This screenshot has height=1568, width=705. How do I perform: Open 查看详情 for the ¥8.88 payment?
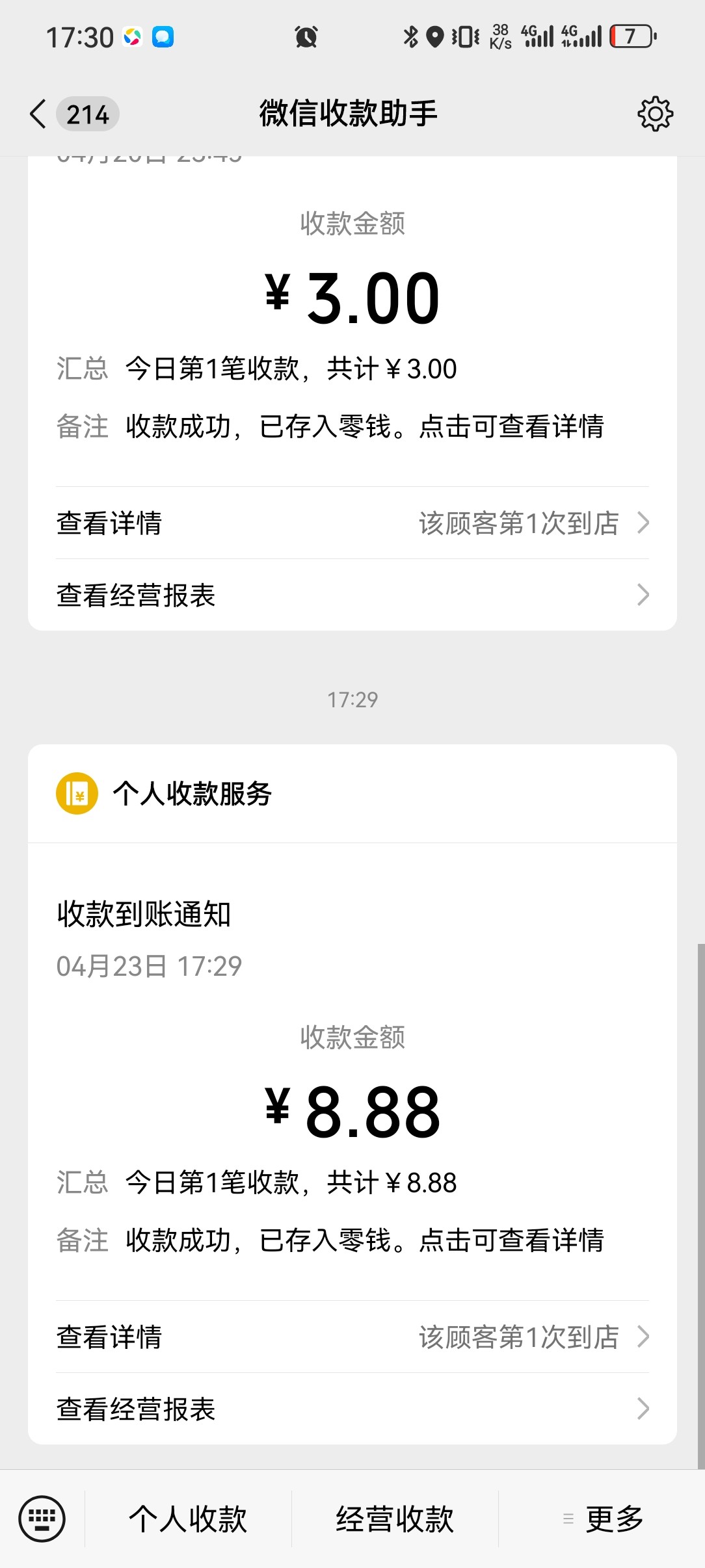352,1337
